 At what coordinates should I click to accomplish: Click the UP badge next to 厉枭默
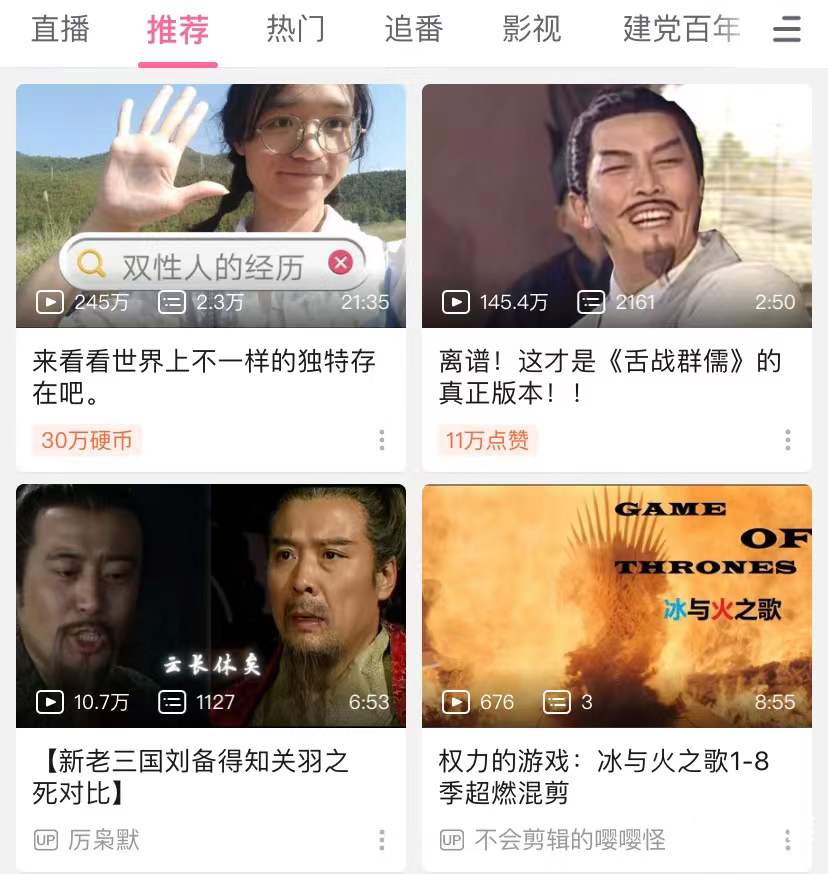tap(45, 841)
